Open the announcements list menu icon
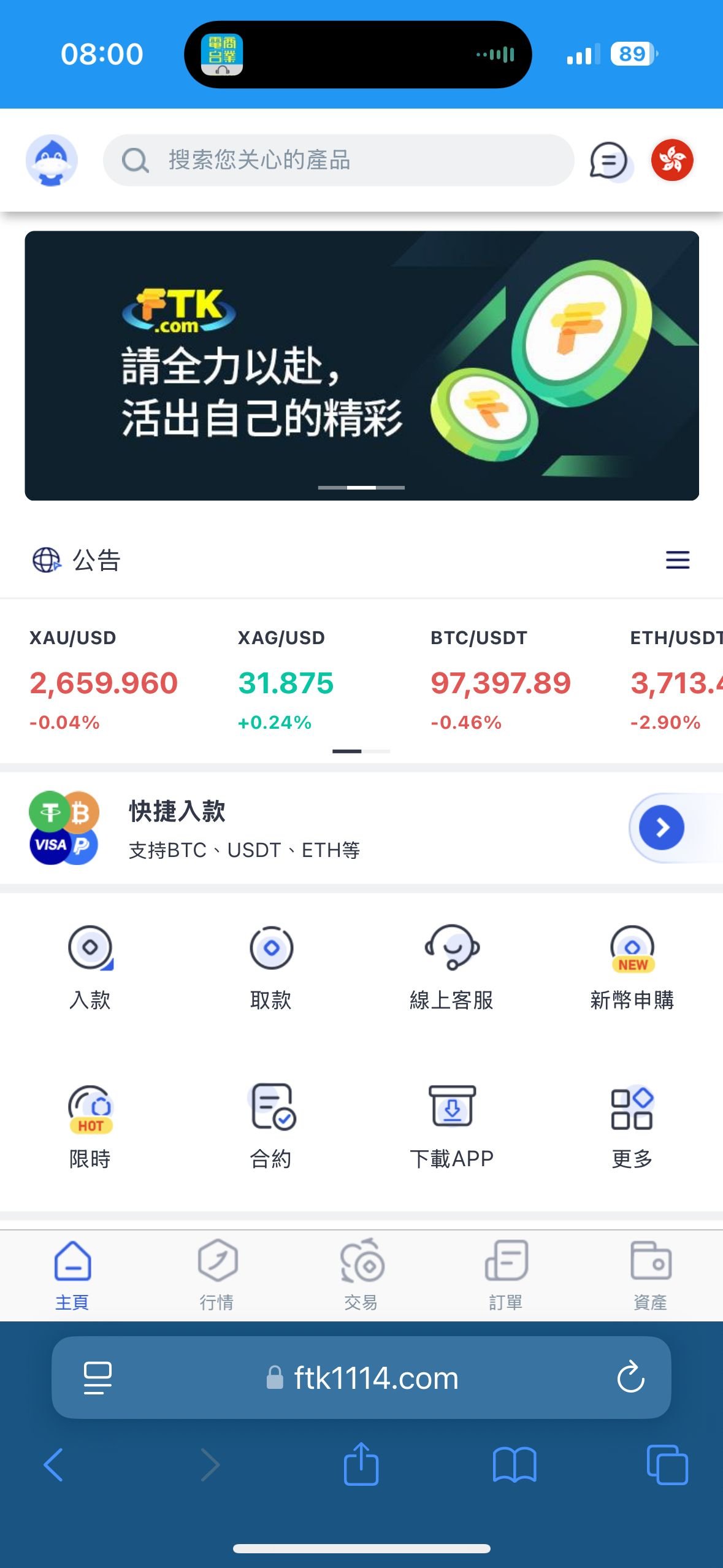 coord(677,560)
